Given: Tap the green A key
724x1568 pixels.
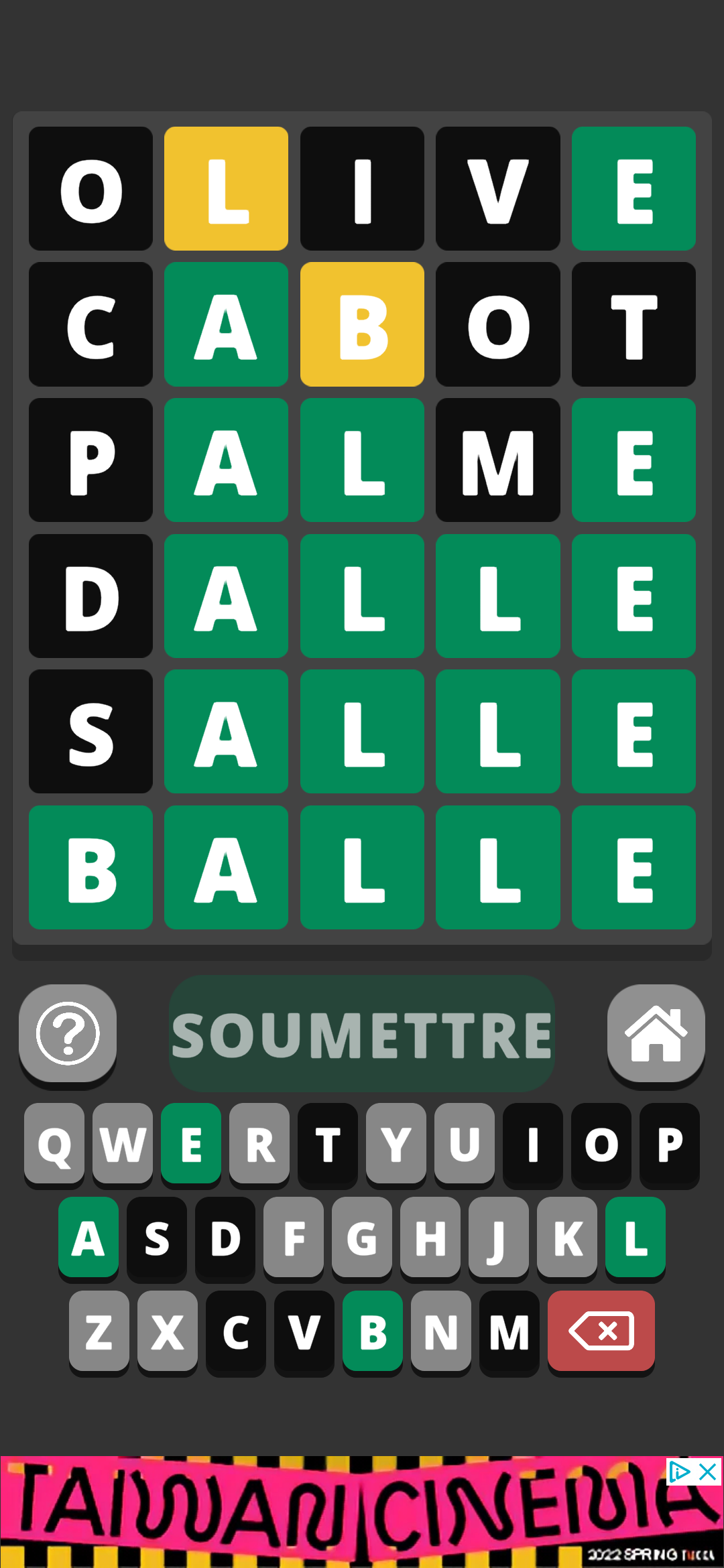Looking at the screenshot, I should click(x=88, y=1237).
